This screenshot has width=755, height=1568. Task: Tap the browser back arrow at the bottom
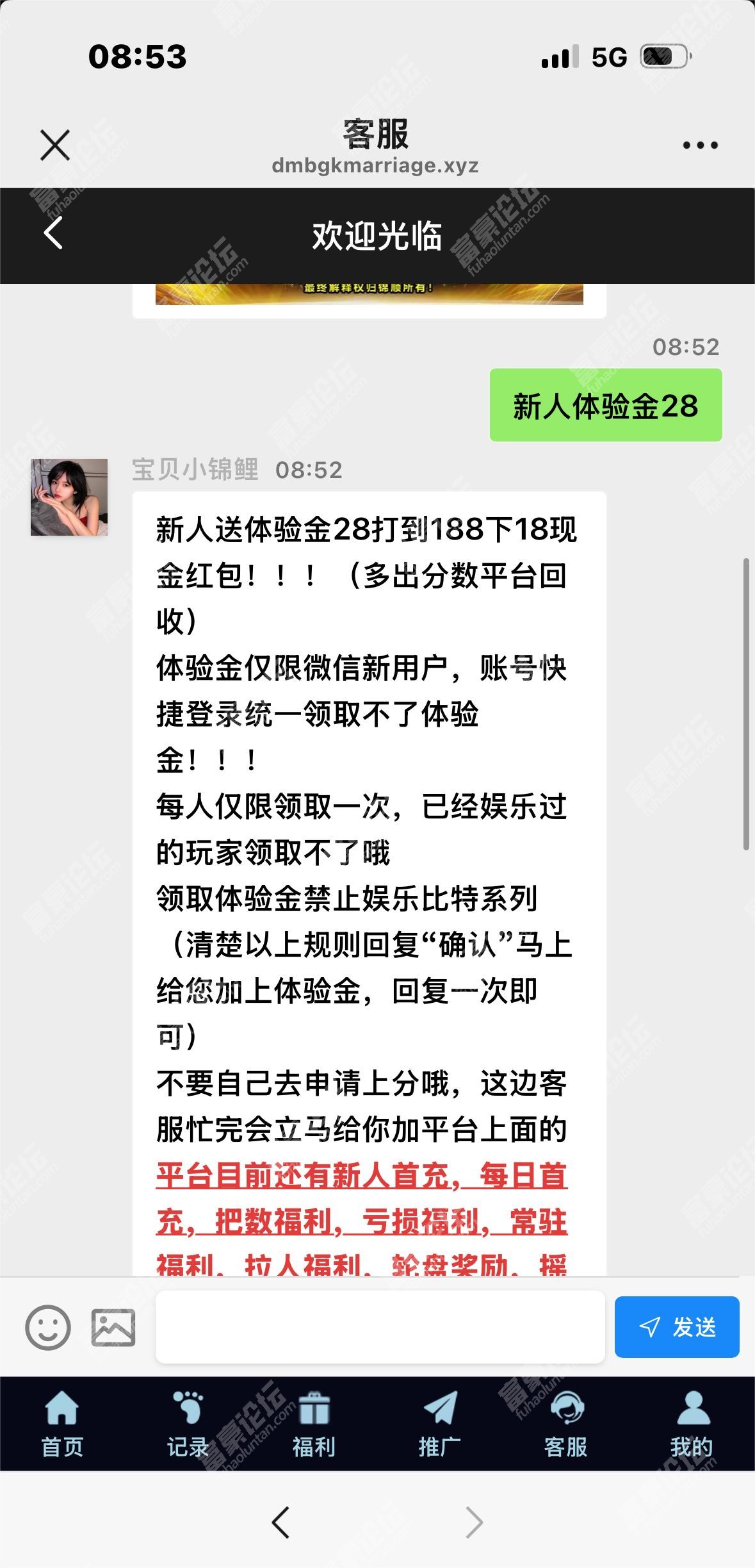point(281,1523)
